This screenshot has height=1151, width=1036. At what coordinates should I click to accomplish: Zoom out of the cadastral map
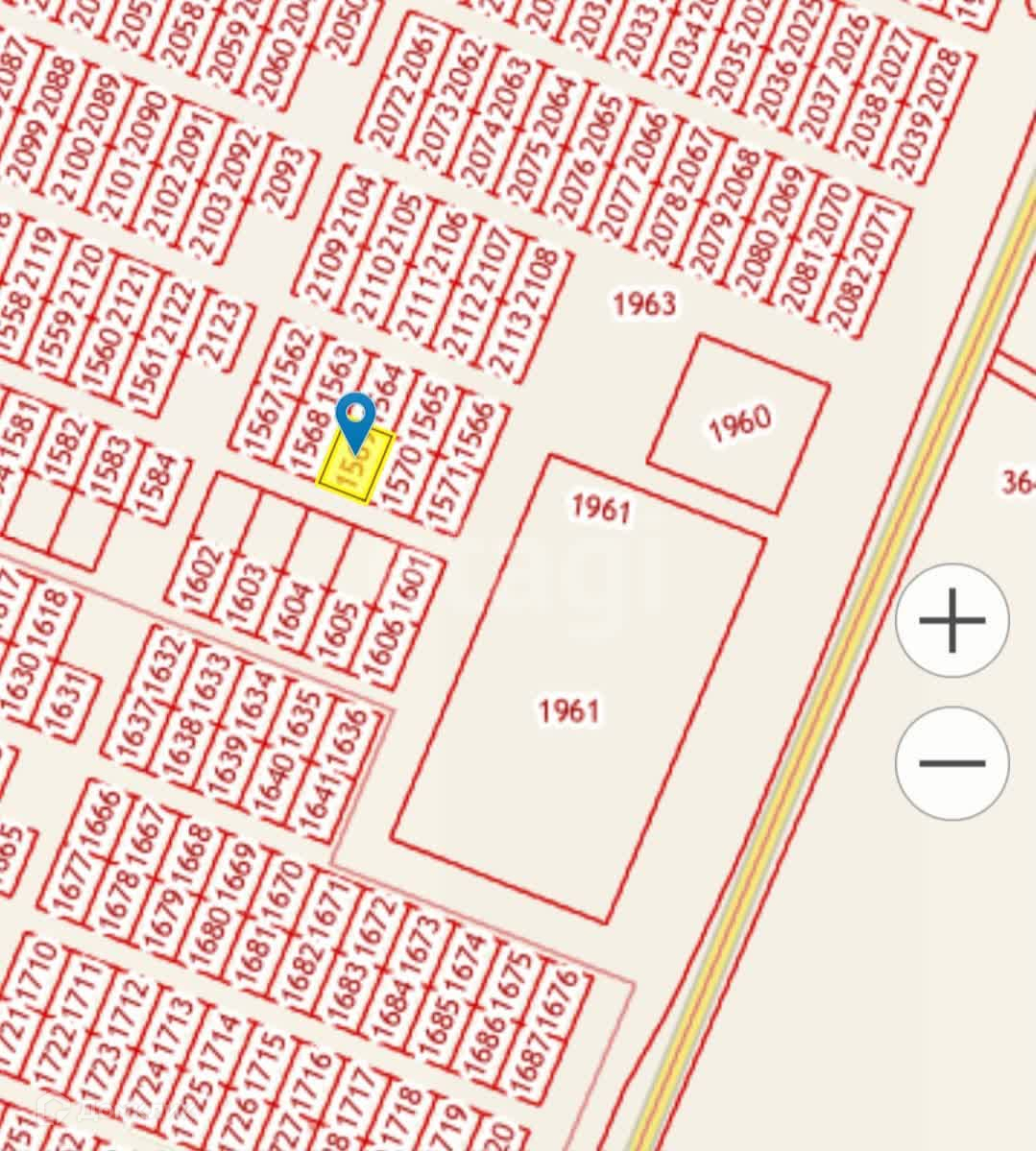coord(952,763)
